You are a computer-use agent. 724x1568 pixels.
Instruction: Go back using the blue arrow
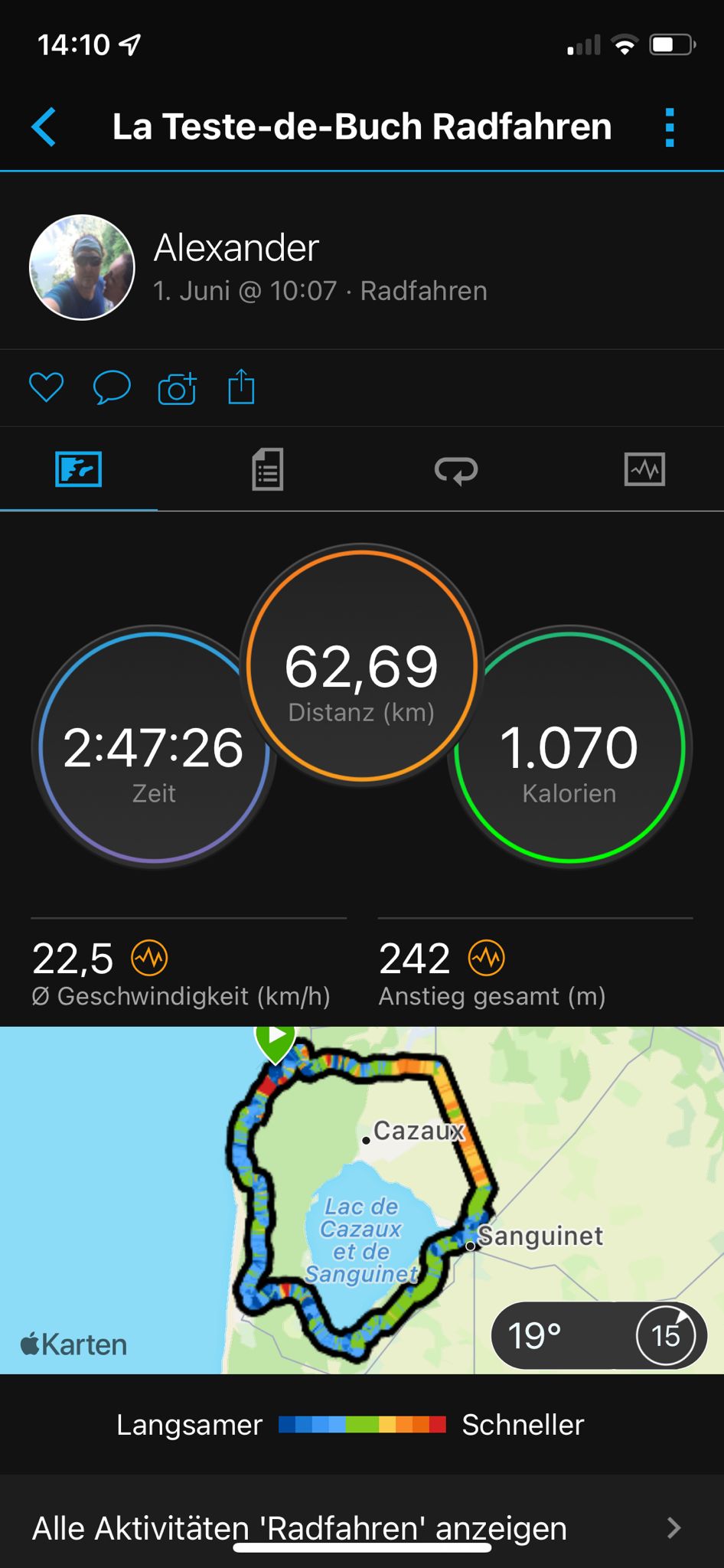pyautogui.click(x=44, y=127)
